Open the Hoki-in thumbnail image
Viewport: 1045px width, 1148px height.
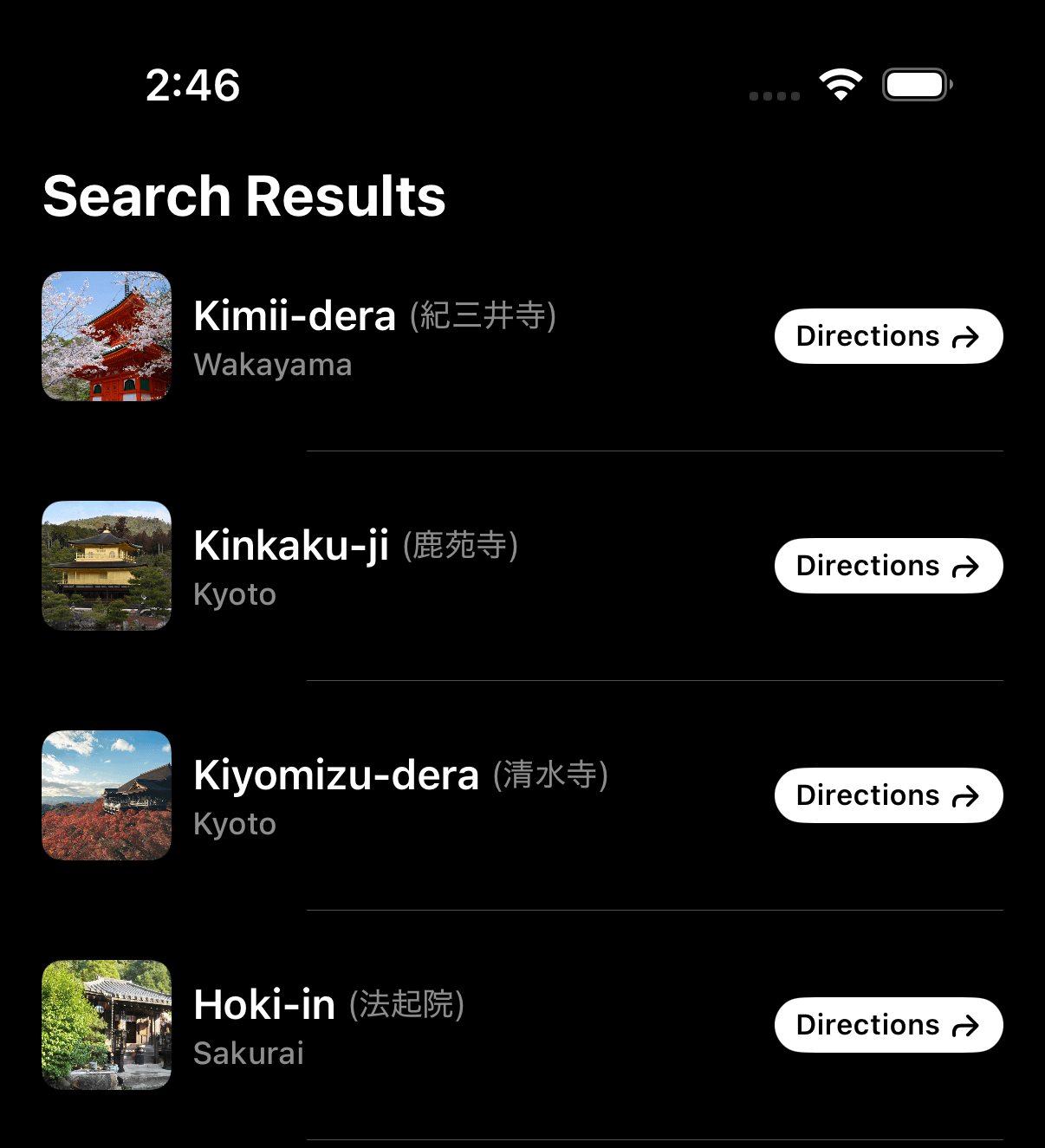[107, 1025]
